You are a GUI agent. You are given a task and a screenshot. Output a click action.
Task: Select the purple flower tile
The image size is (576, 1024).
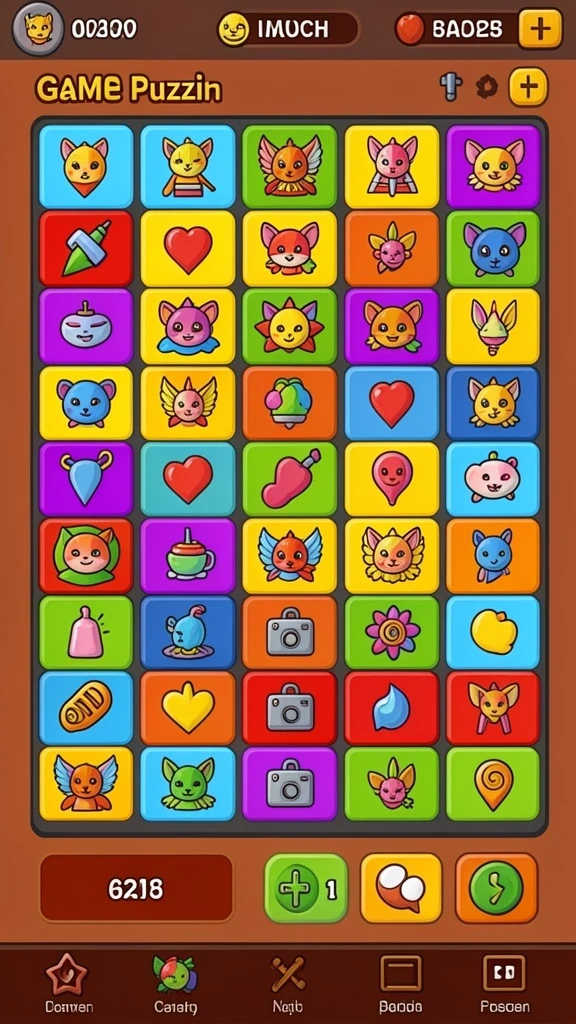[x=392, y=633]
